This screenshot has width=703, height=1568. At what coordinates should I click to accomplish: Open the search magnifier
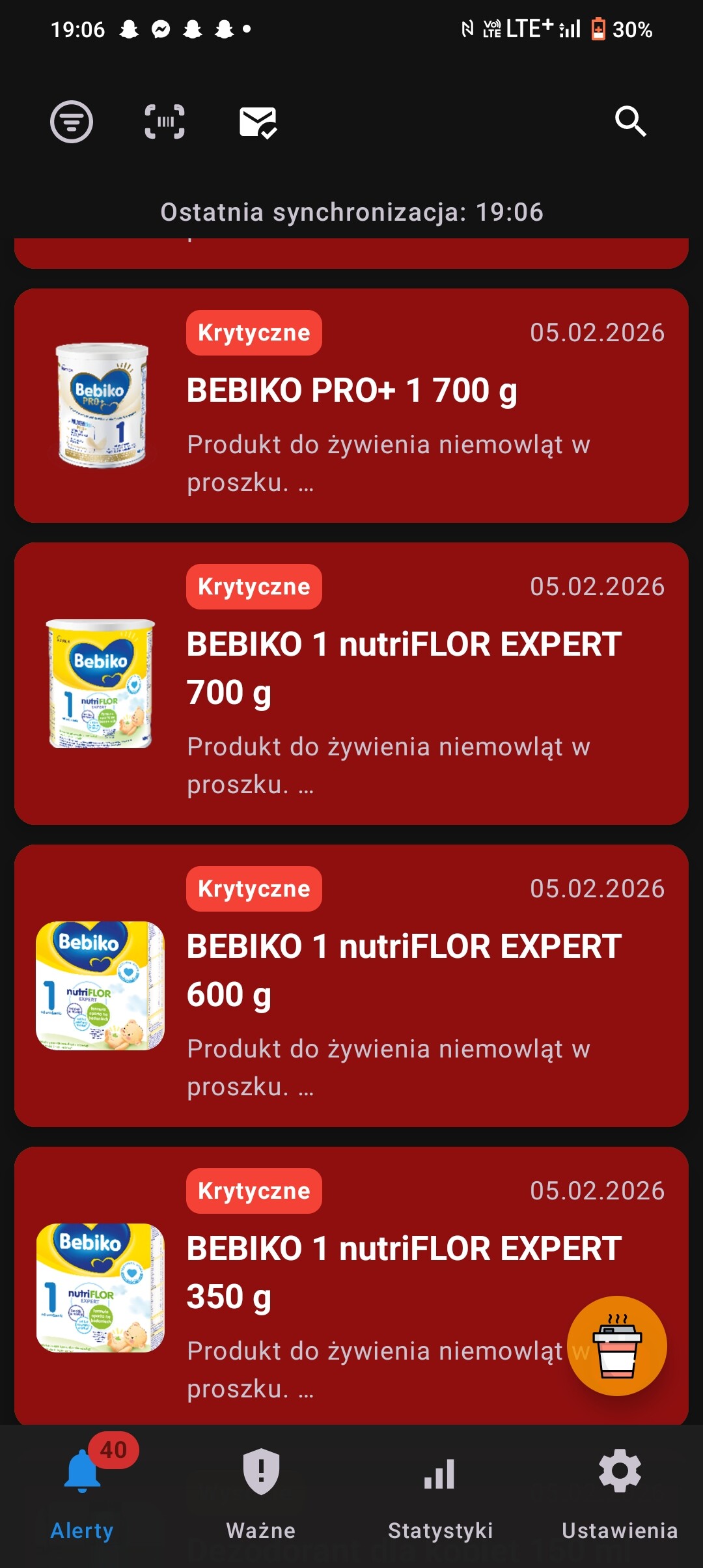(x=630, y=122)
